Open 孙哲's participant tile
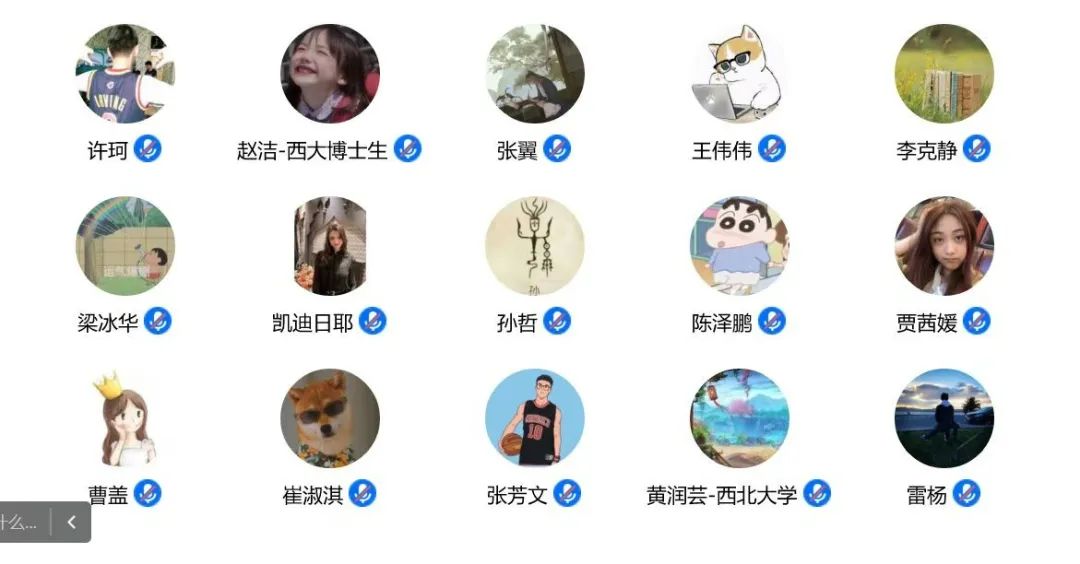This screenshot has width=1080, height=564. click(535, 246)
